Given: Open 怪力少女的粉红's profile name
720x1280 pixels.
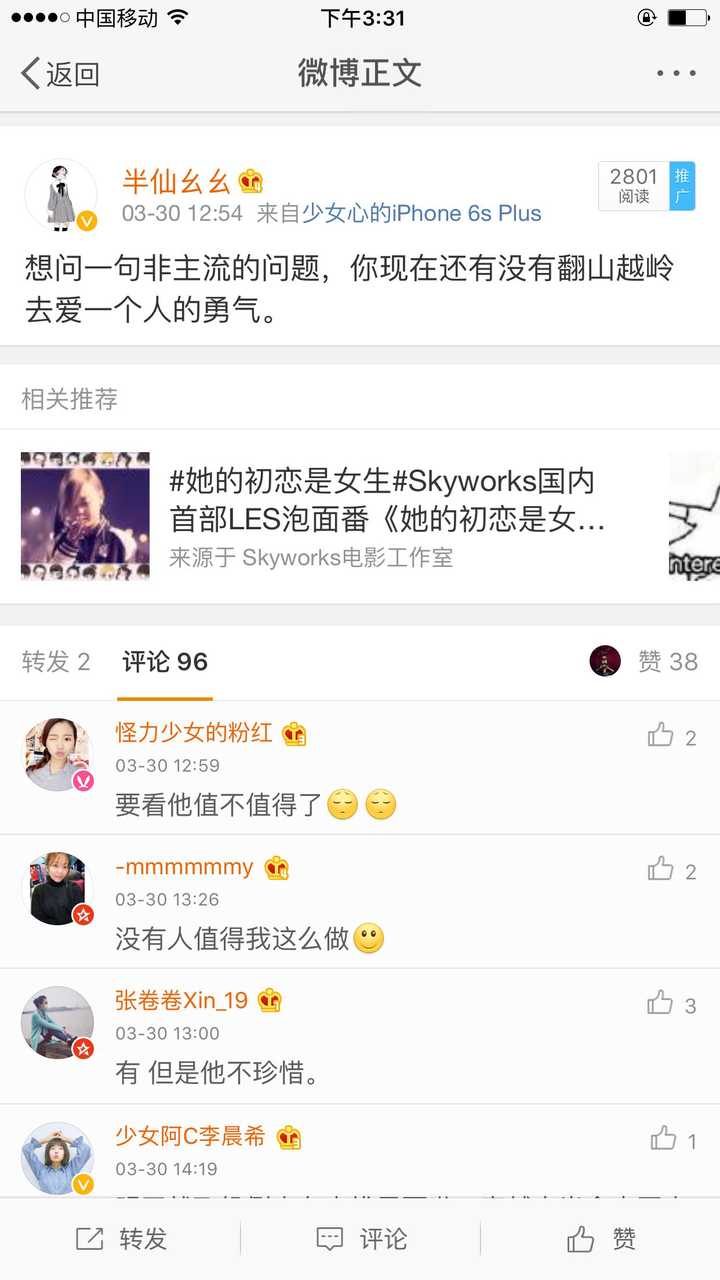Looking at the screenshot, I should coord(194,732).
